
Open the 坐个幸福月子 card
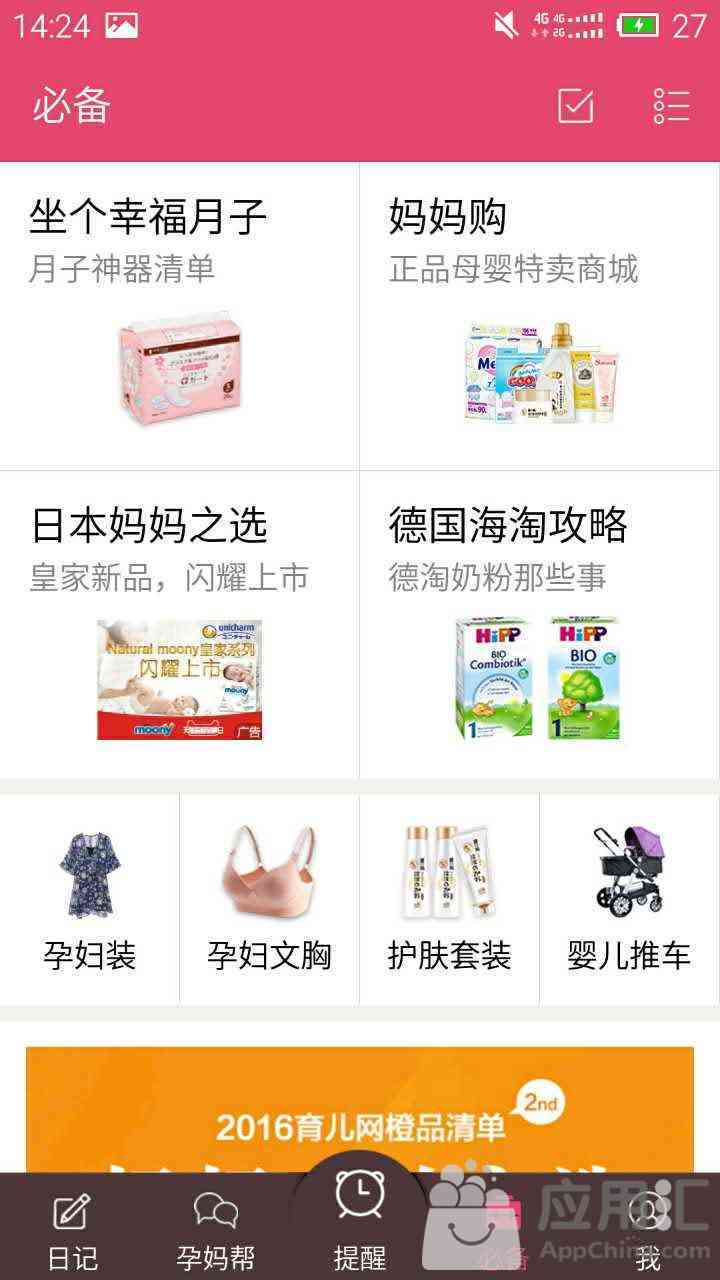coord(180,316)
